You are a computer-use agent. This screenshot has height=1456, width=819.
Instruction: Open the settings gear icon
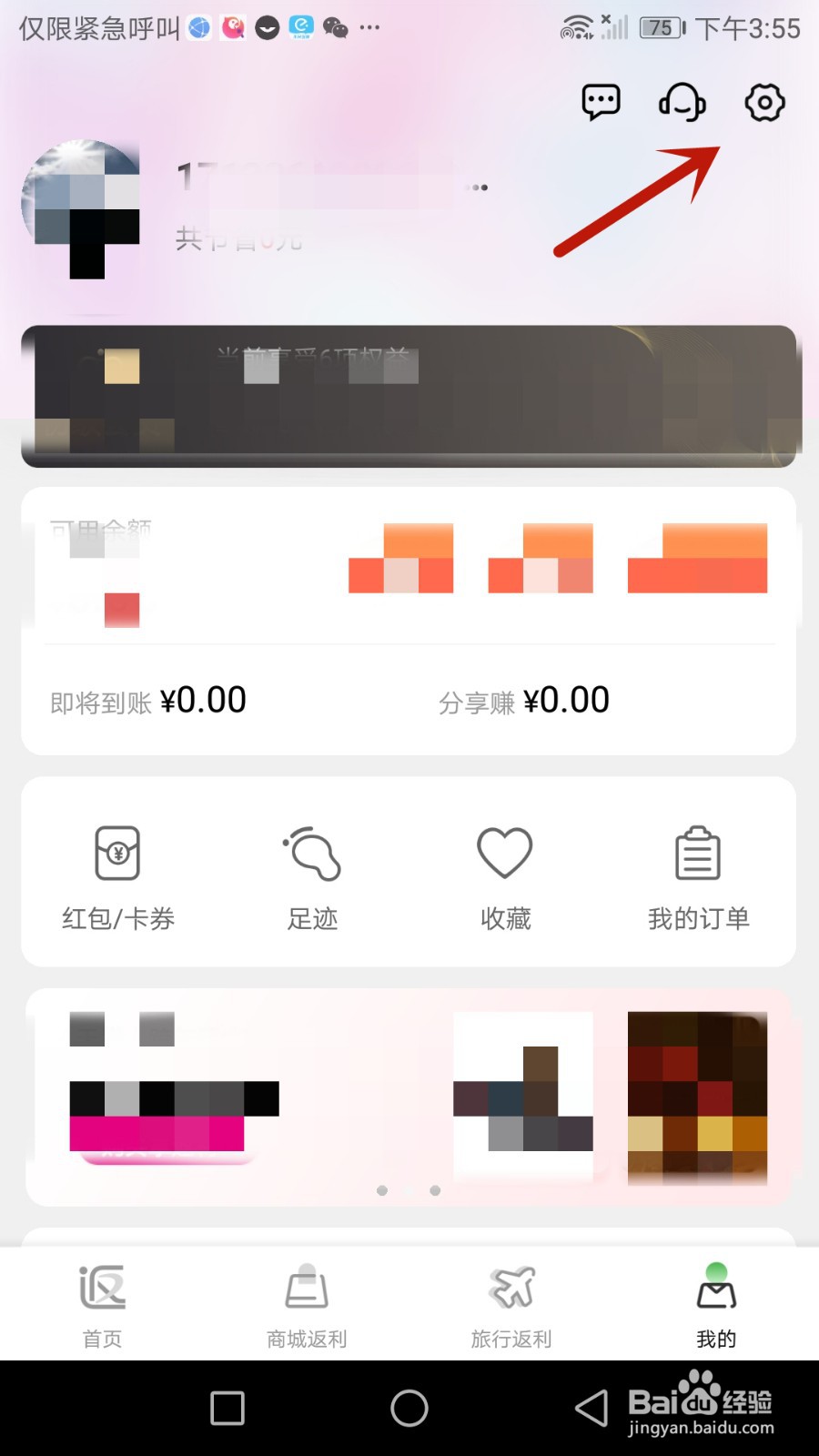(763, 102)
